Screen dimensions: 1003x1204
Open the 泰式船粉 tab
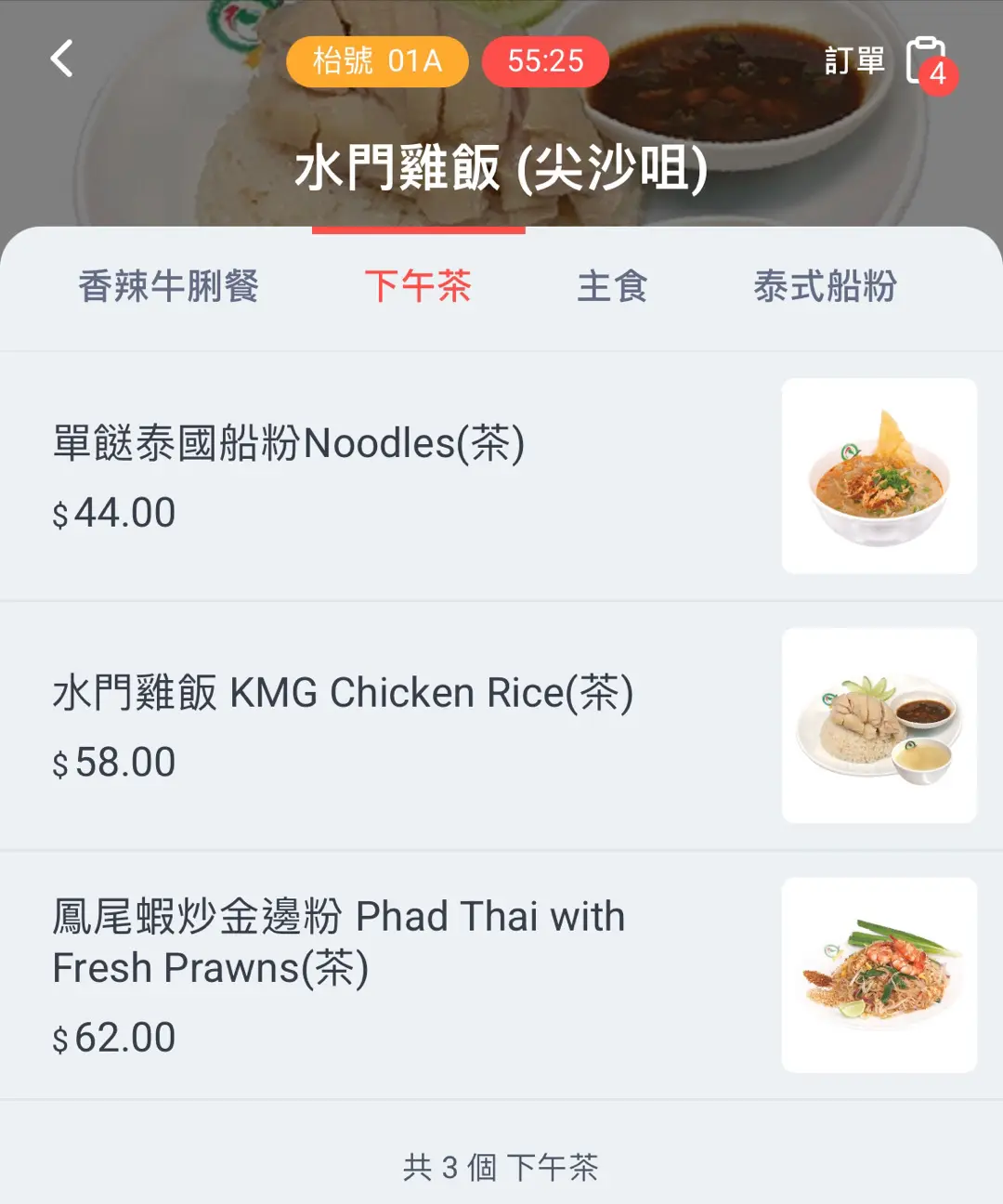[x=825, y=286]
